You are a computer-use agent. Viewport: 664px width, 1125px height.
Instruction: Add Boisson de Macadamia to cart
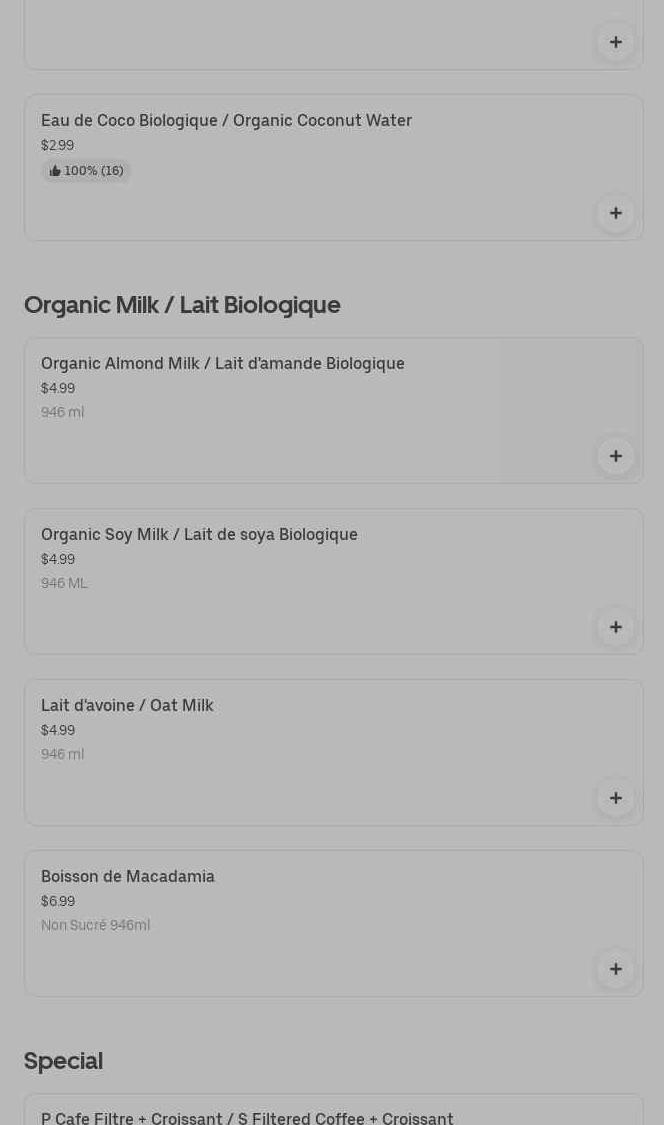[615, 969]
